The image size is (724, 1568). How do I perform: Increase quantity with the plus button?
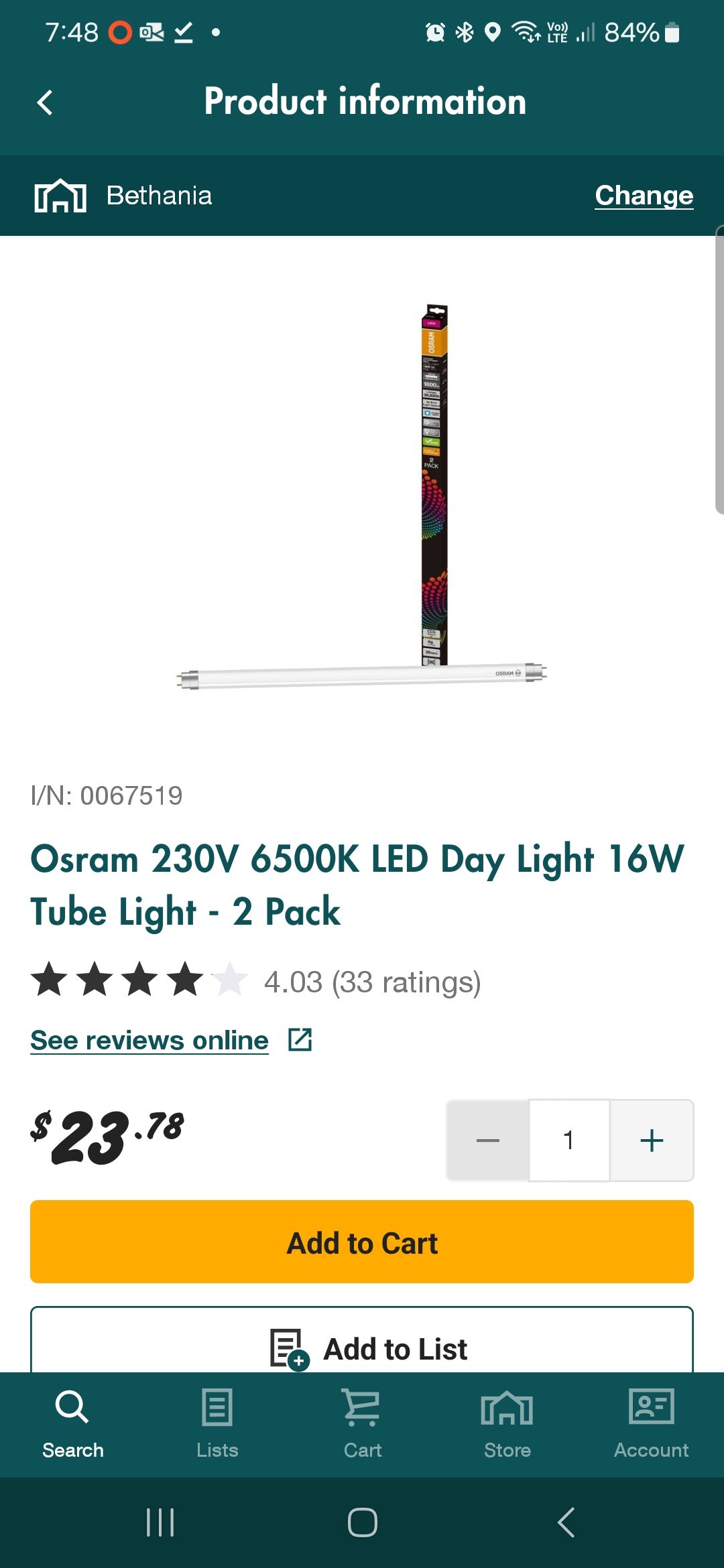click(652, 1140)
